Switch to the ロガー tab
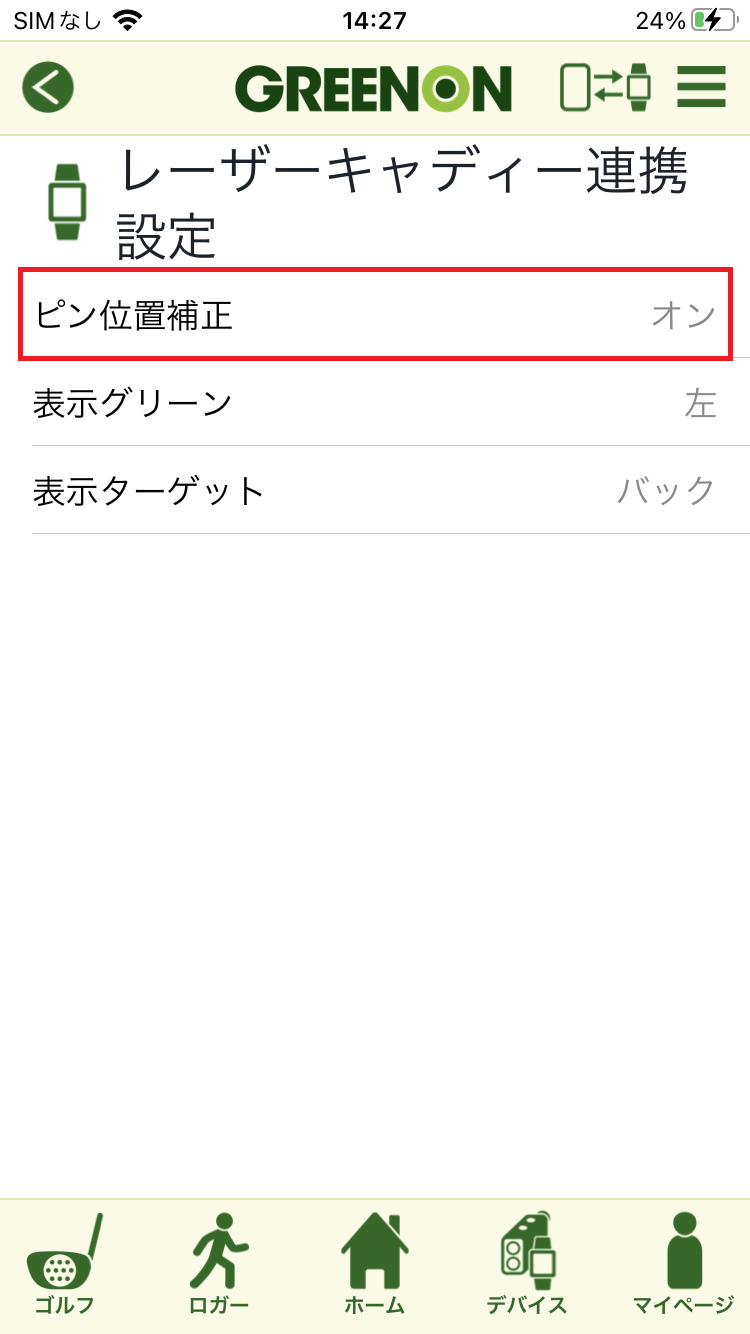Viewport: 750px width, 1334px height. pos(219,1266)
